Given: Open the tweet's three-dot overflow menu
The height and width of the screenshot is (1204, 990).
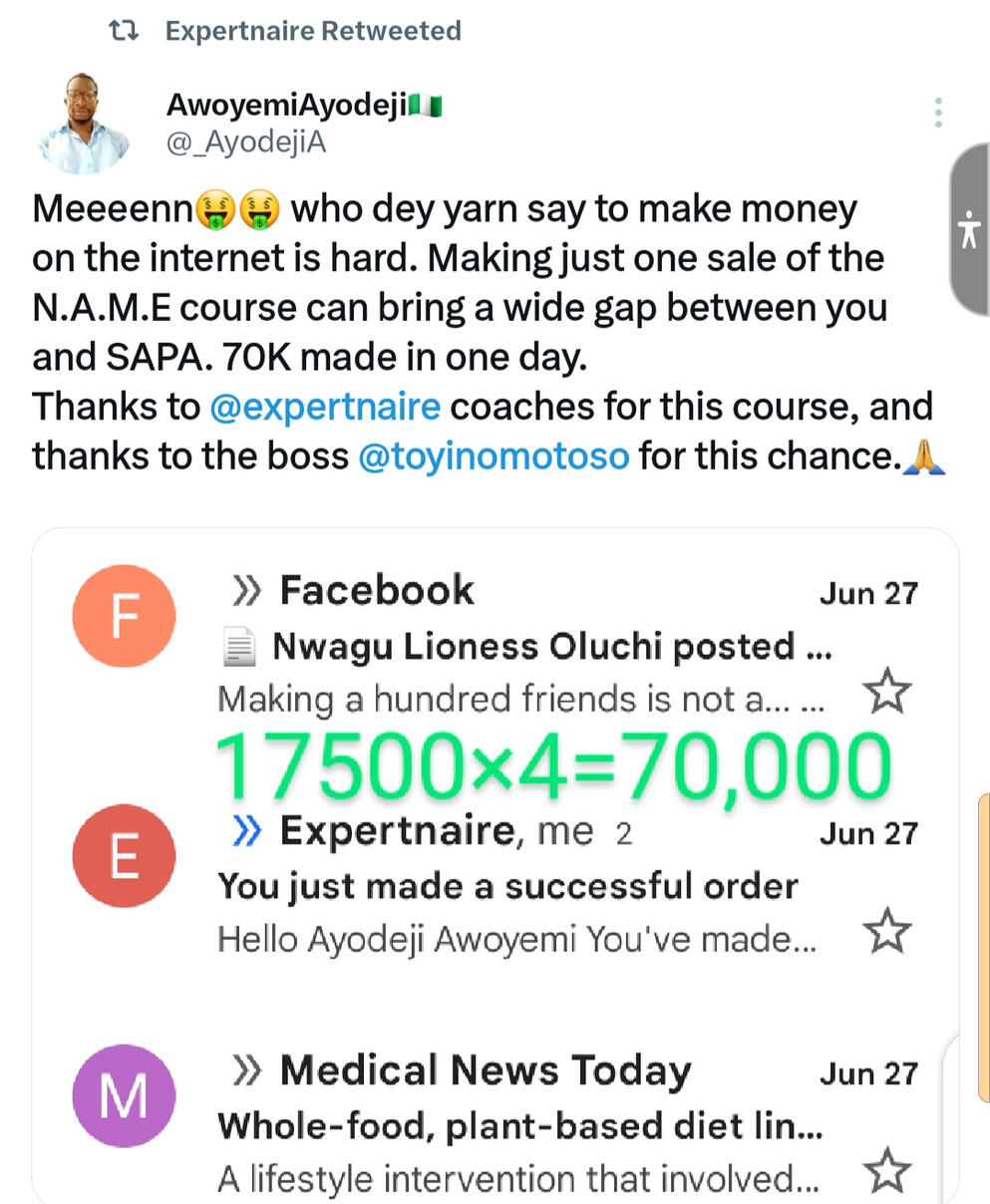Looking at the screenshot, I should [x=938, y=113].
